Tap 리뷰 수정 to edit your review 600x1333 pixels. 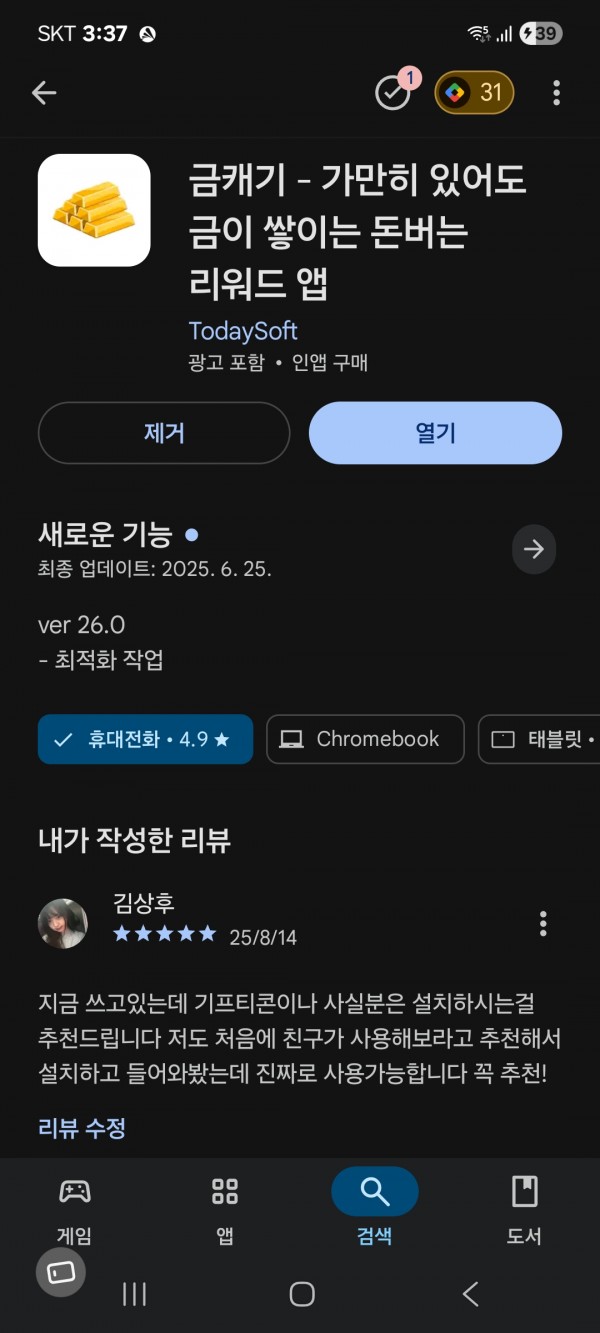click(x=82, y=1129)
